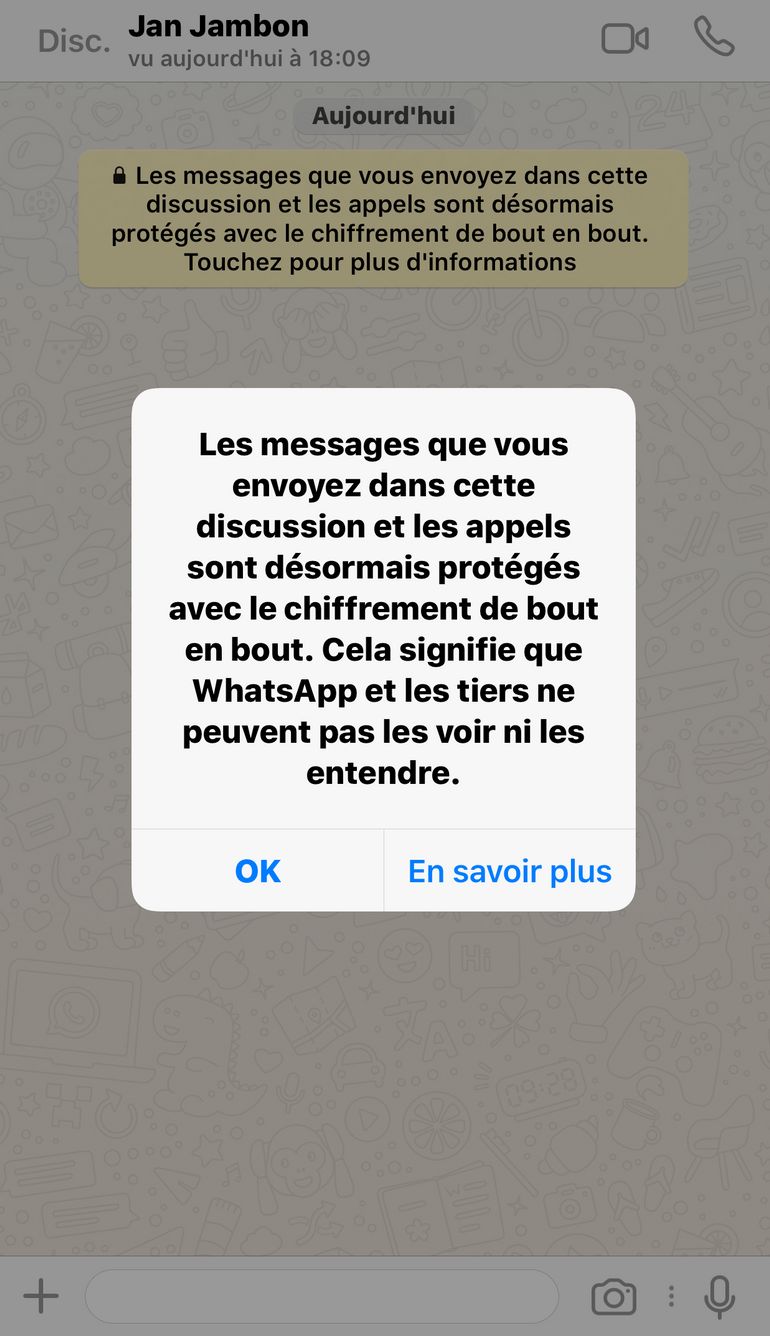Tap the yellow encryption notice banner
Viewport: 770px width, 1336px height.
(383, 219)
